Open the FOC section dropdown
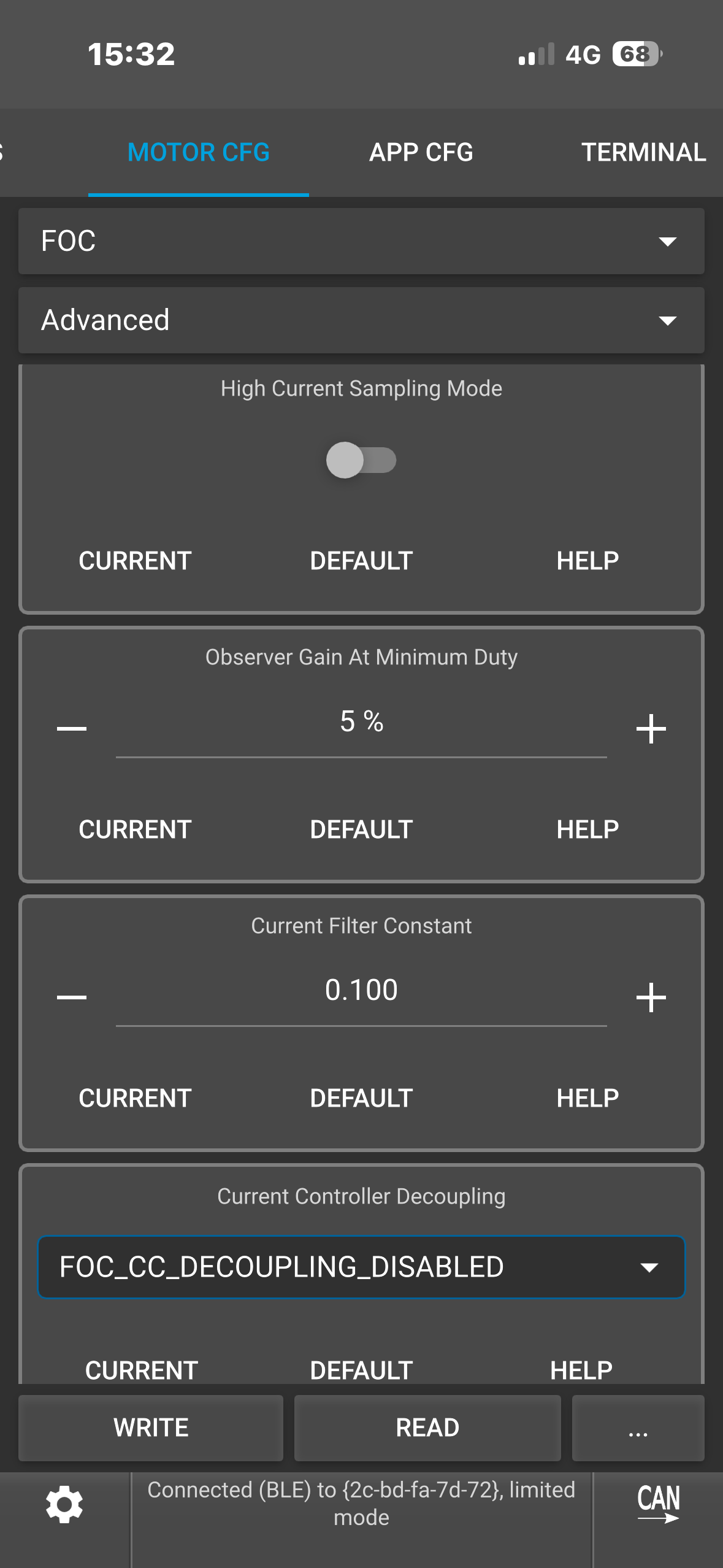 tap(361, 240)
